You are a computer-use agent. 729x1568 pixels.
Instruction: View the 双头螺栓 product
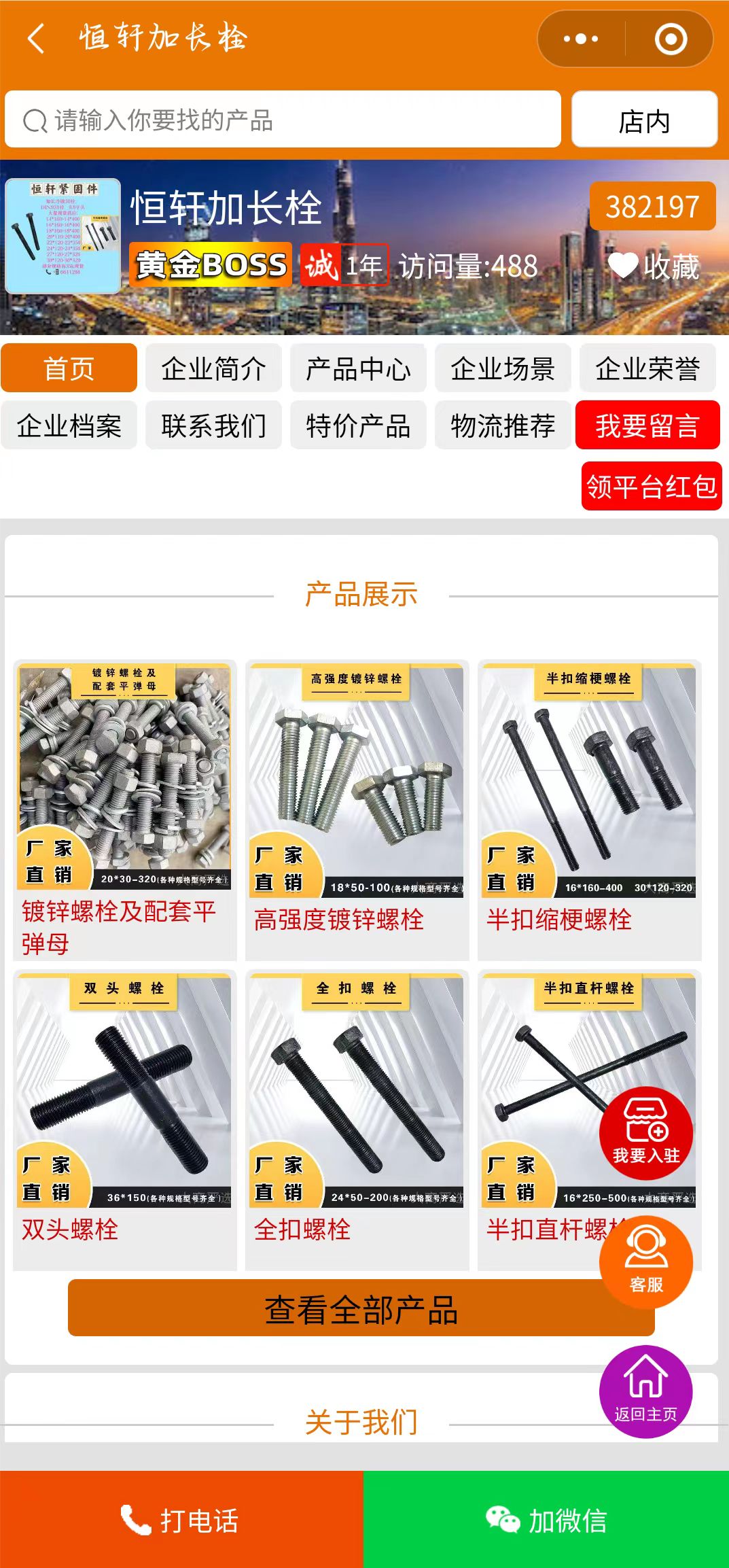click(124, 1118)
